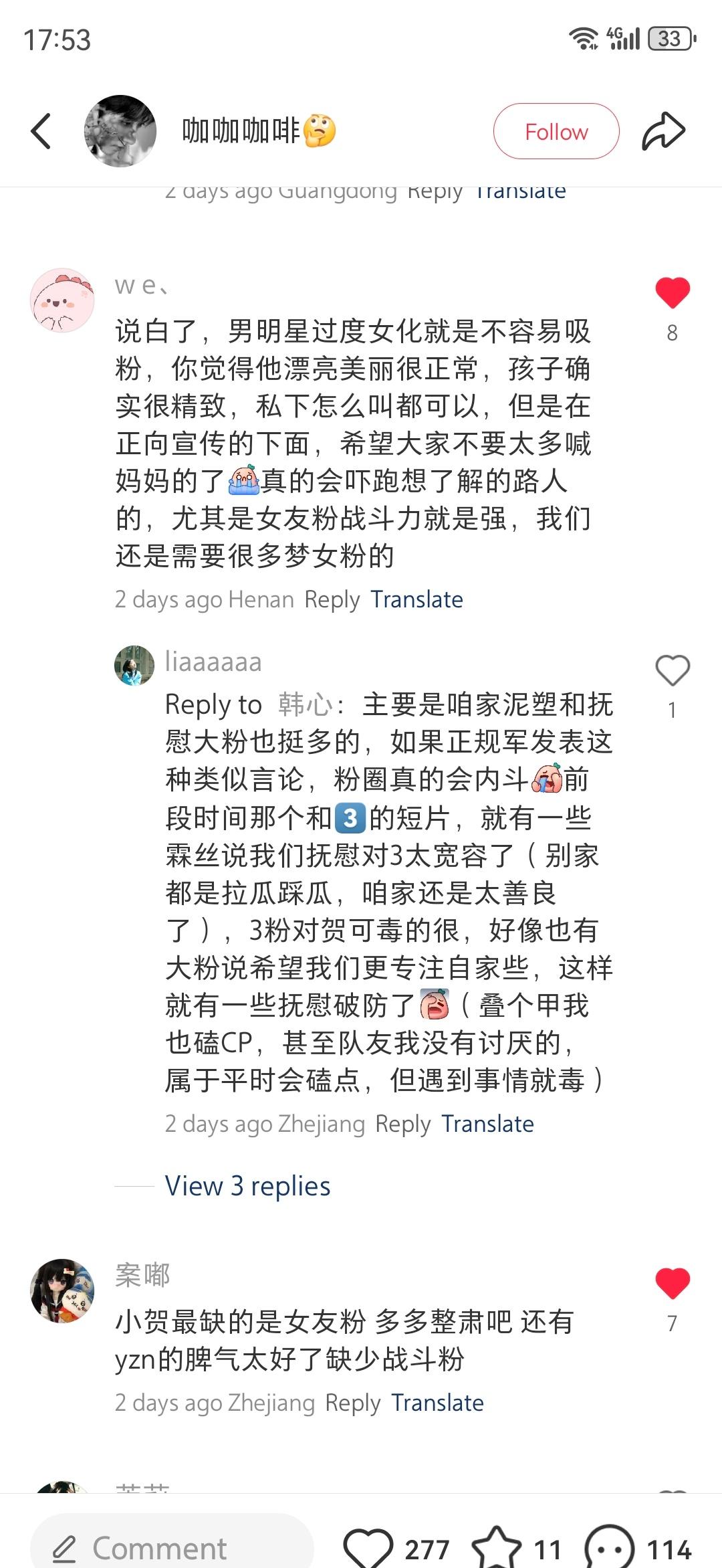Screen dimensions: 722x1568
Task: Open the Comment input field
Action: (x=172, y=1547)
